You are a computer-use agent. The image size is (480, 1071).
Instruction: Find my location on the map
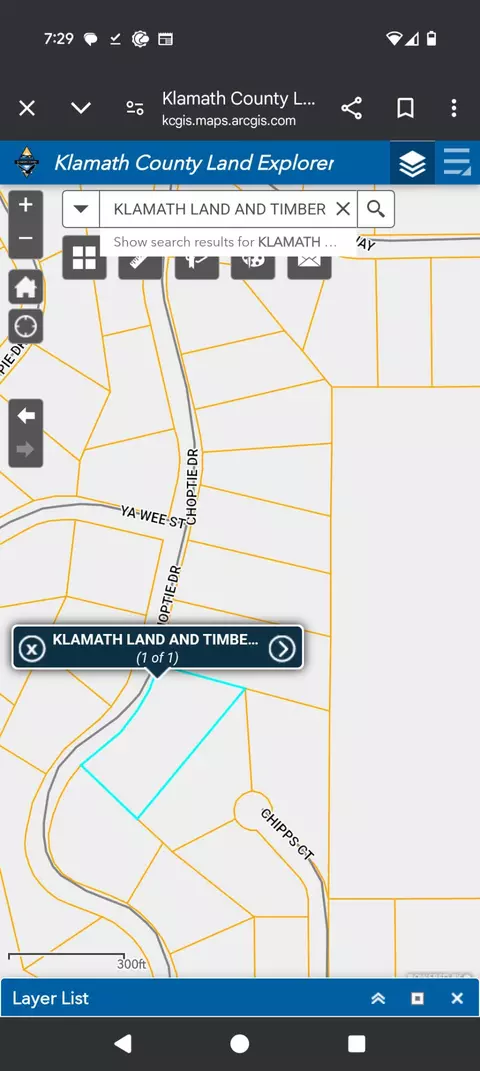pos(26,326)
